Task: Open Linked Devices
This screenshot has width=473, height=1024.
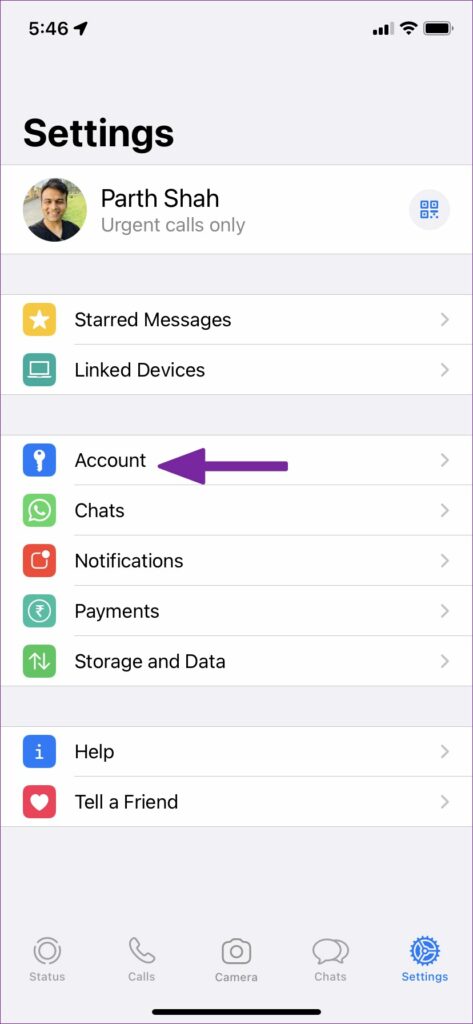Action: [x=236, y=370]
